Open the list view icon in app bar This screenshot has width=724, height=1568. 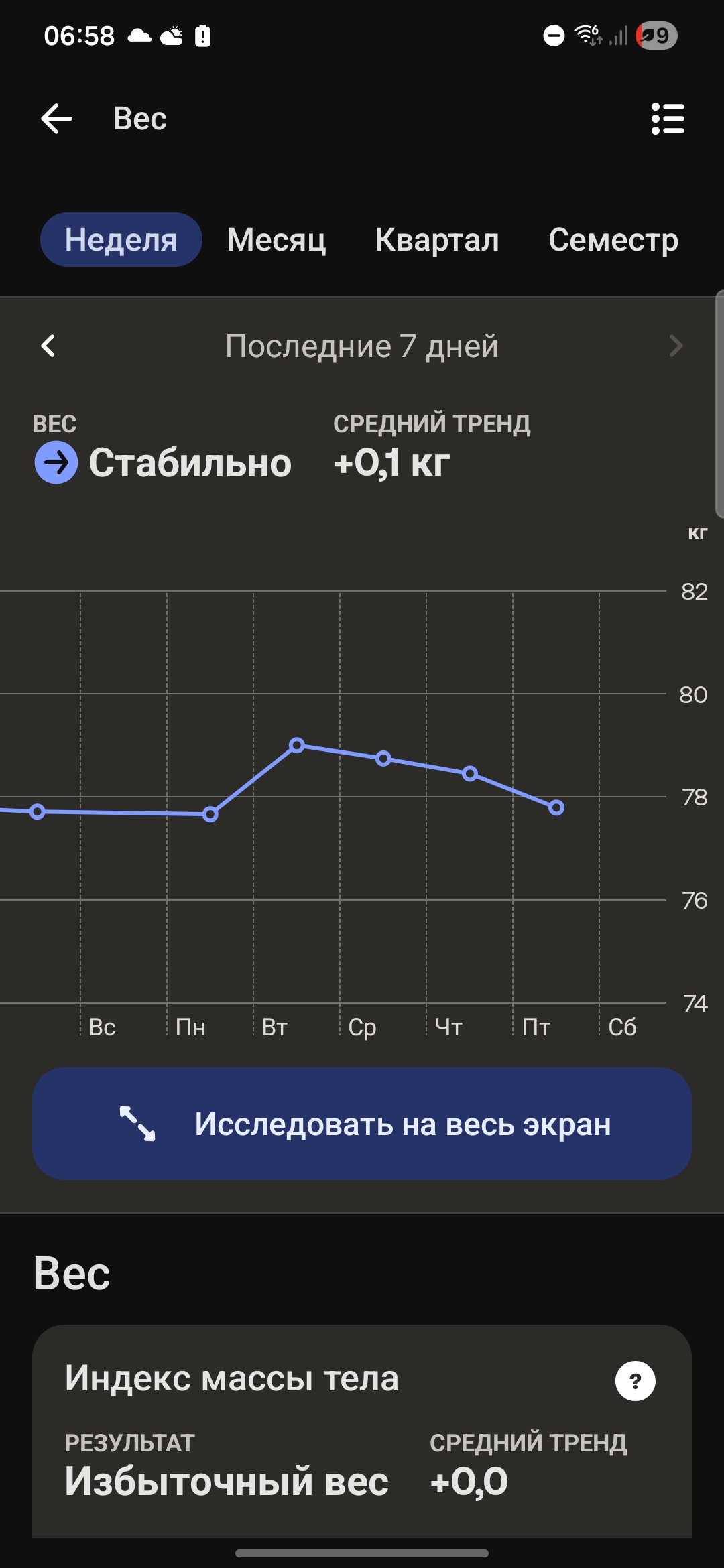(668, 119)
